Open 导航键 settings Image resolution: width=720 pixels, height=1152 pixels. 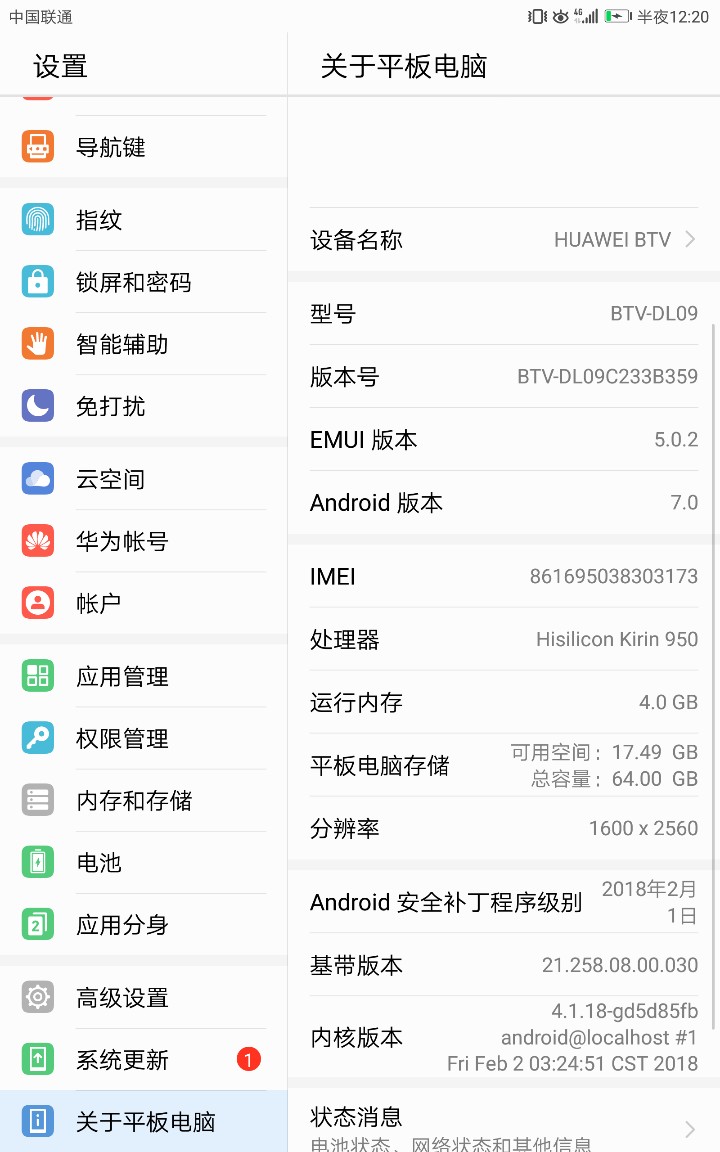coord(143,147)
